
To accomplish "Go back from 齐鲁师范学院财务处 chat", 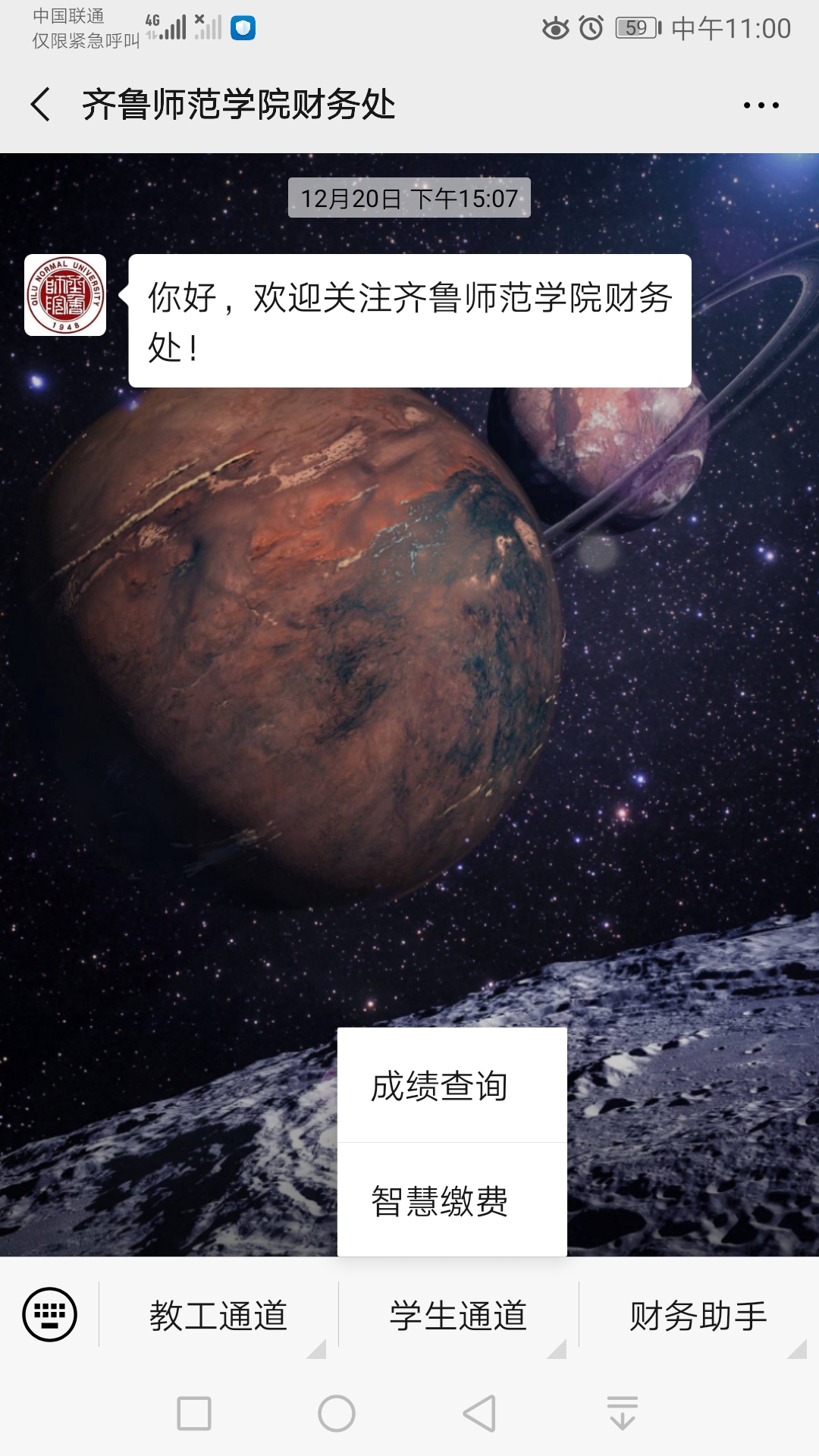I will point(41,105).
